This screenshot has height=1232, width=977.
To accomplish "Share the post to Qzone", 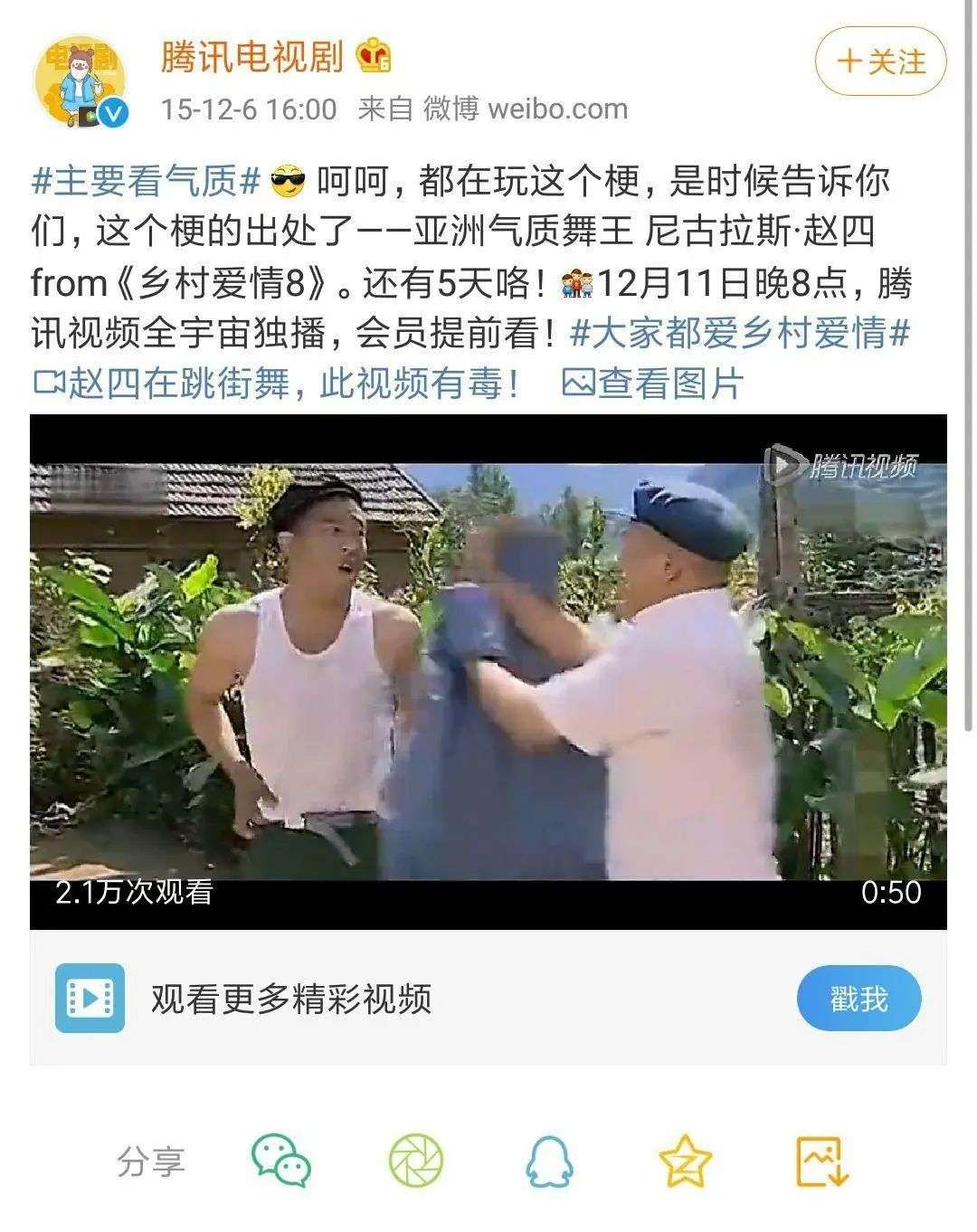I will [685, 1161].
